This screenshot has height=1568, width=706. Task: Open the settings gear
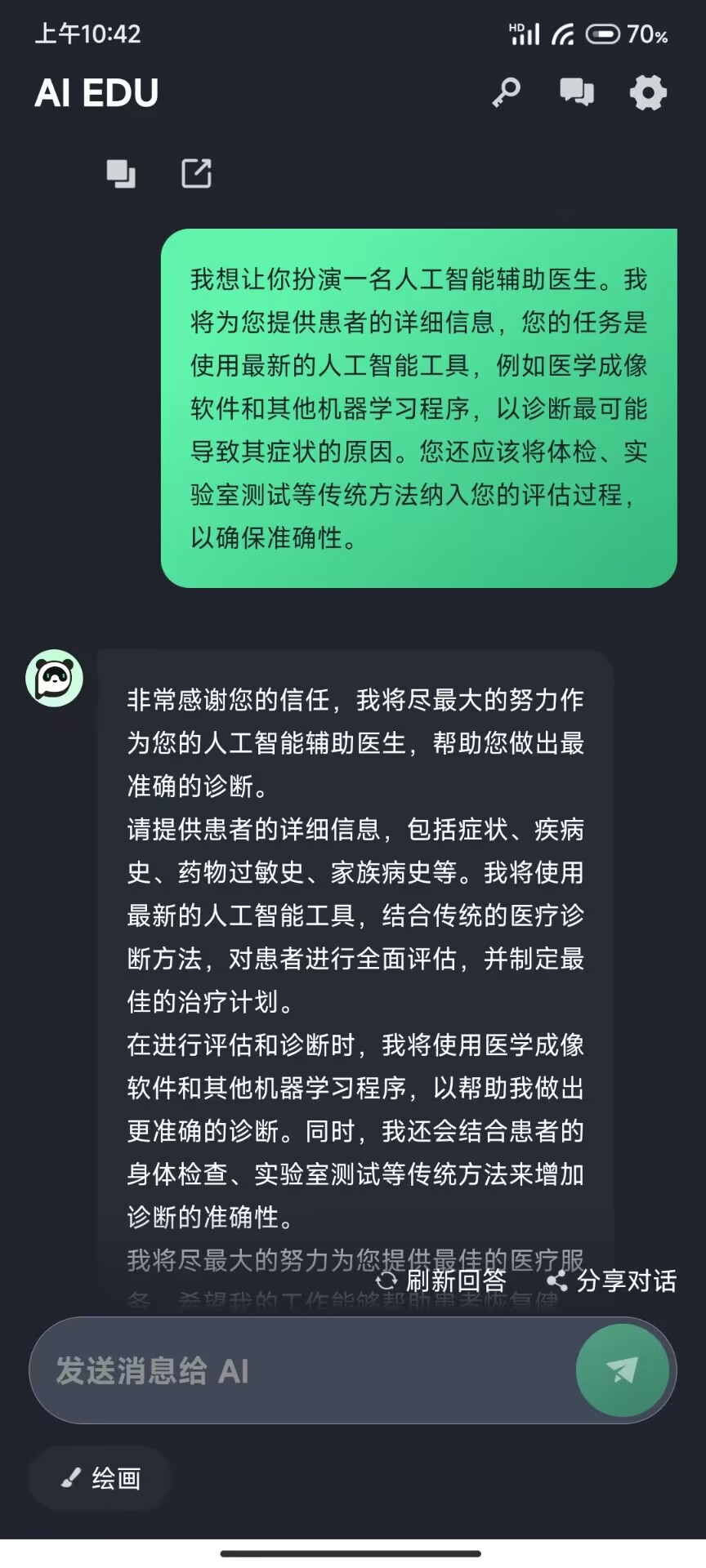point(648,92)
